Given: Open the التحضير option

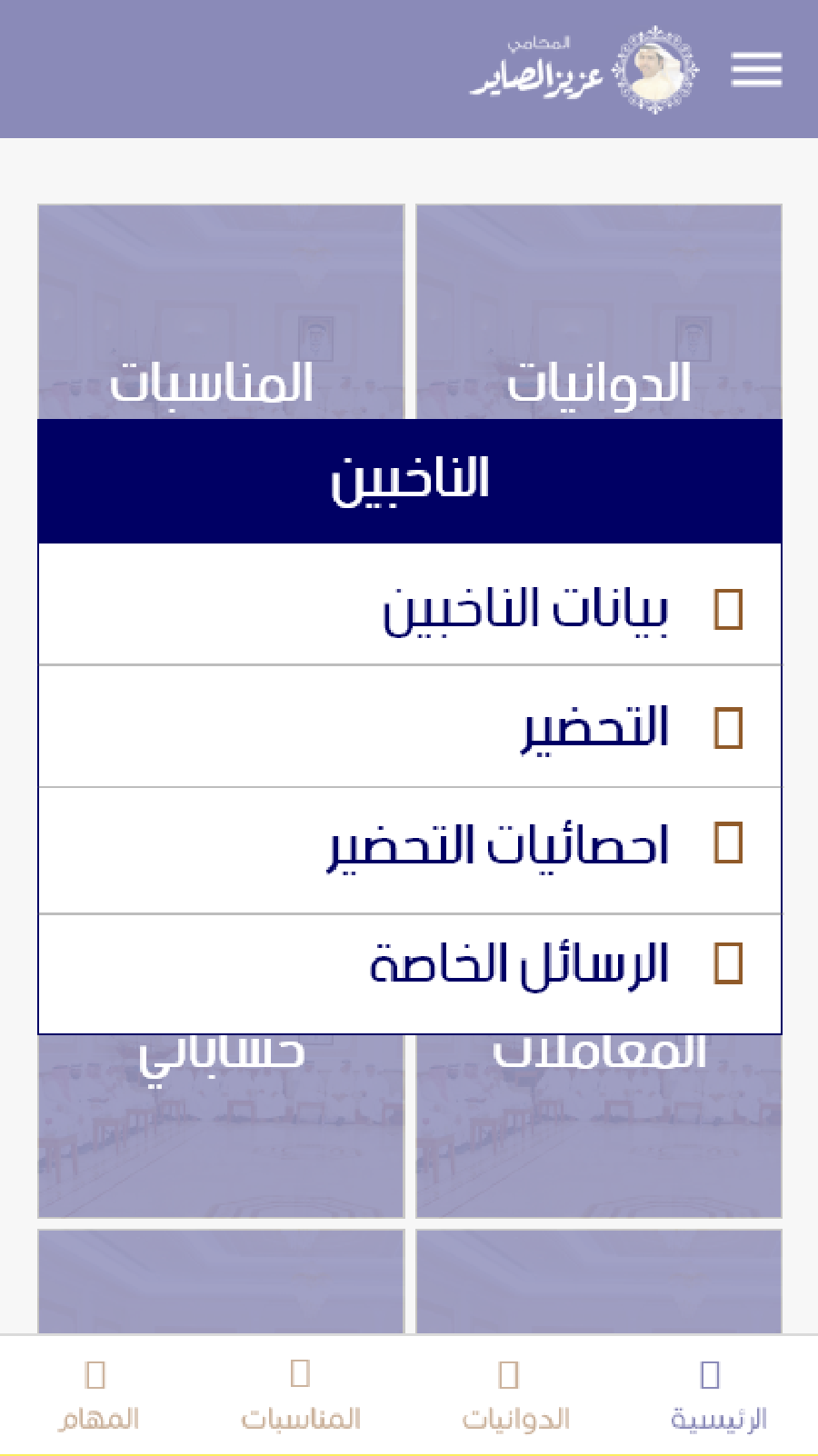Looking at the screenshot, I should tap(410, 727).
